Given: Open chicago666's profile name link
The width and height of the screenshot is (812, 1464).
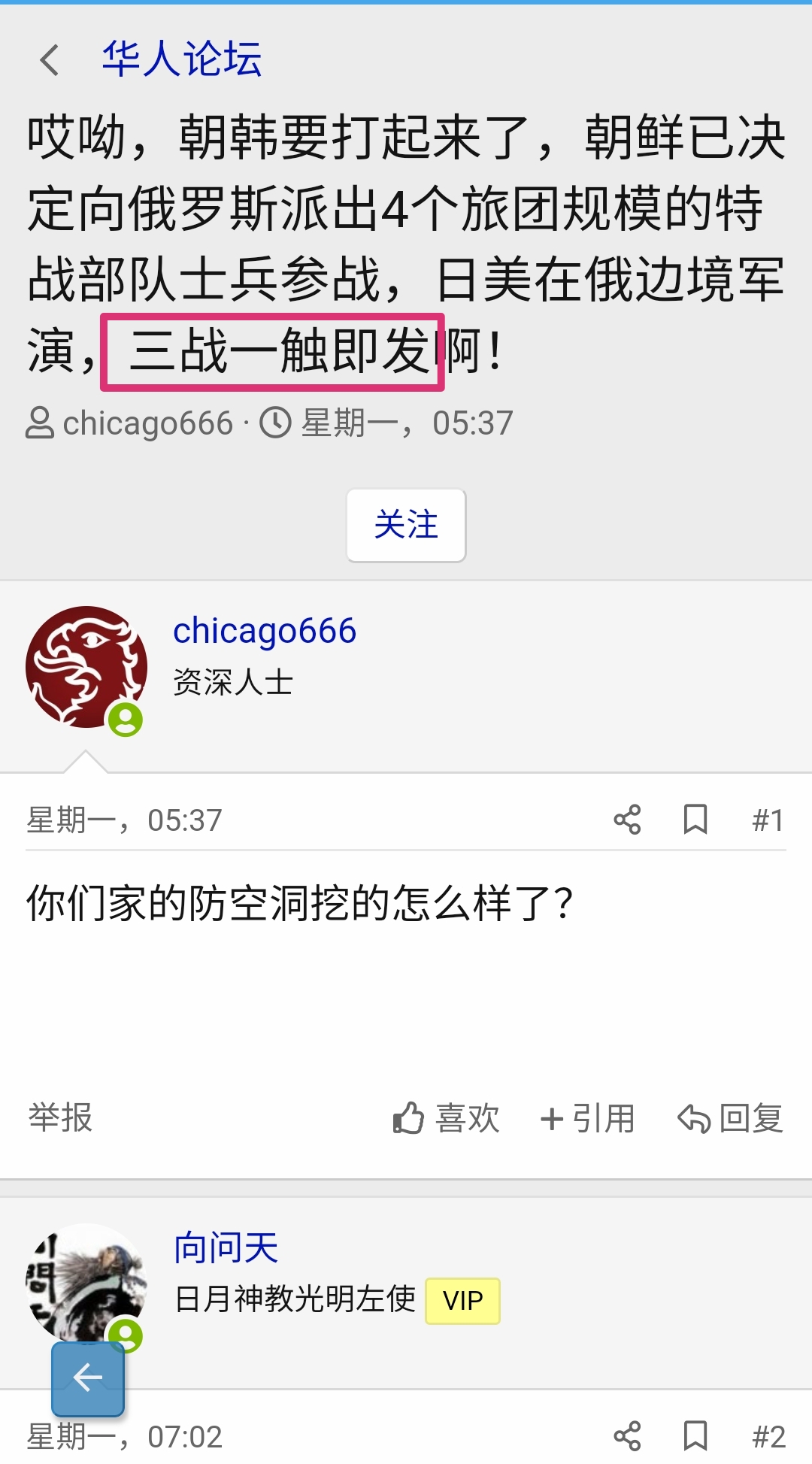Looking at the screenshot, I should (x=265, y=631).
